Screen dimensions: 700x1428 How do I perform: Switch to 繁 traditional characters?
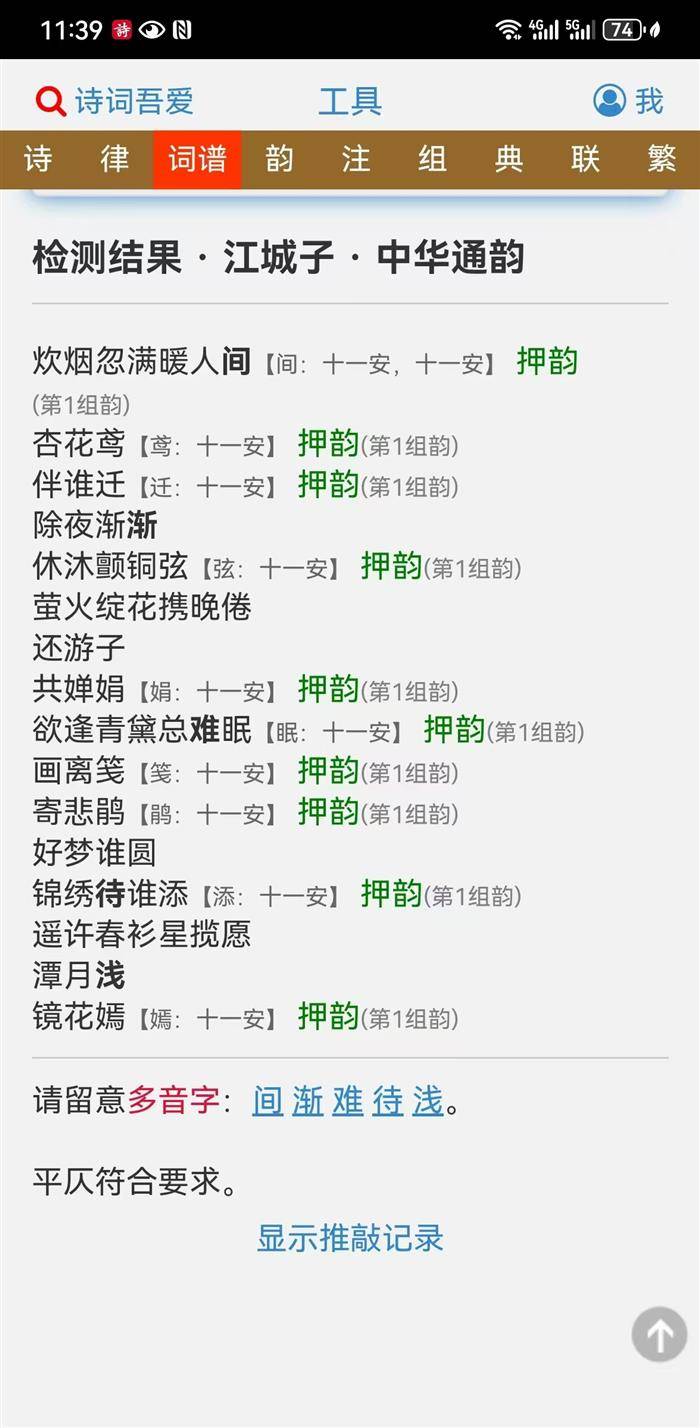click(661, 159)
